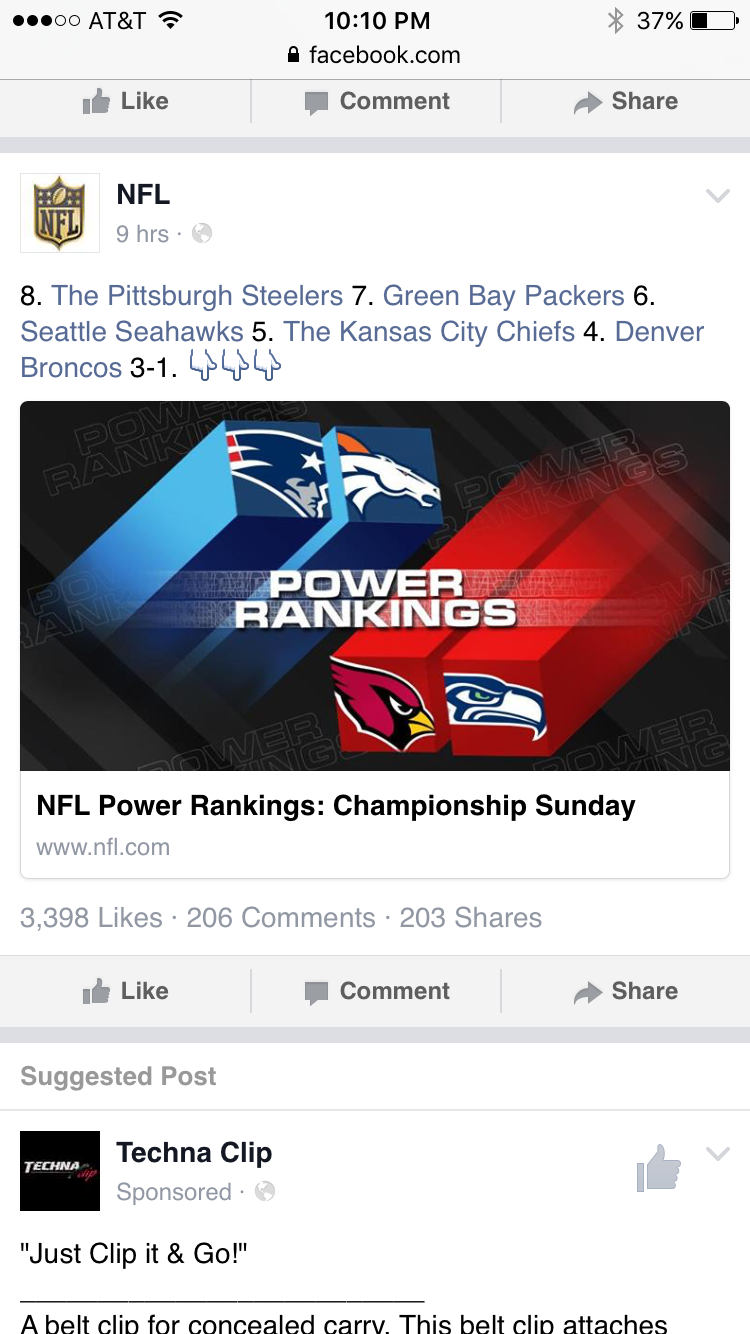
Task: Tap the facebook.com address bar
Action: click(x=375, y=55)
